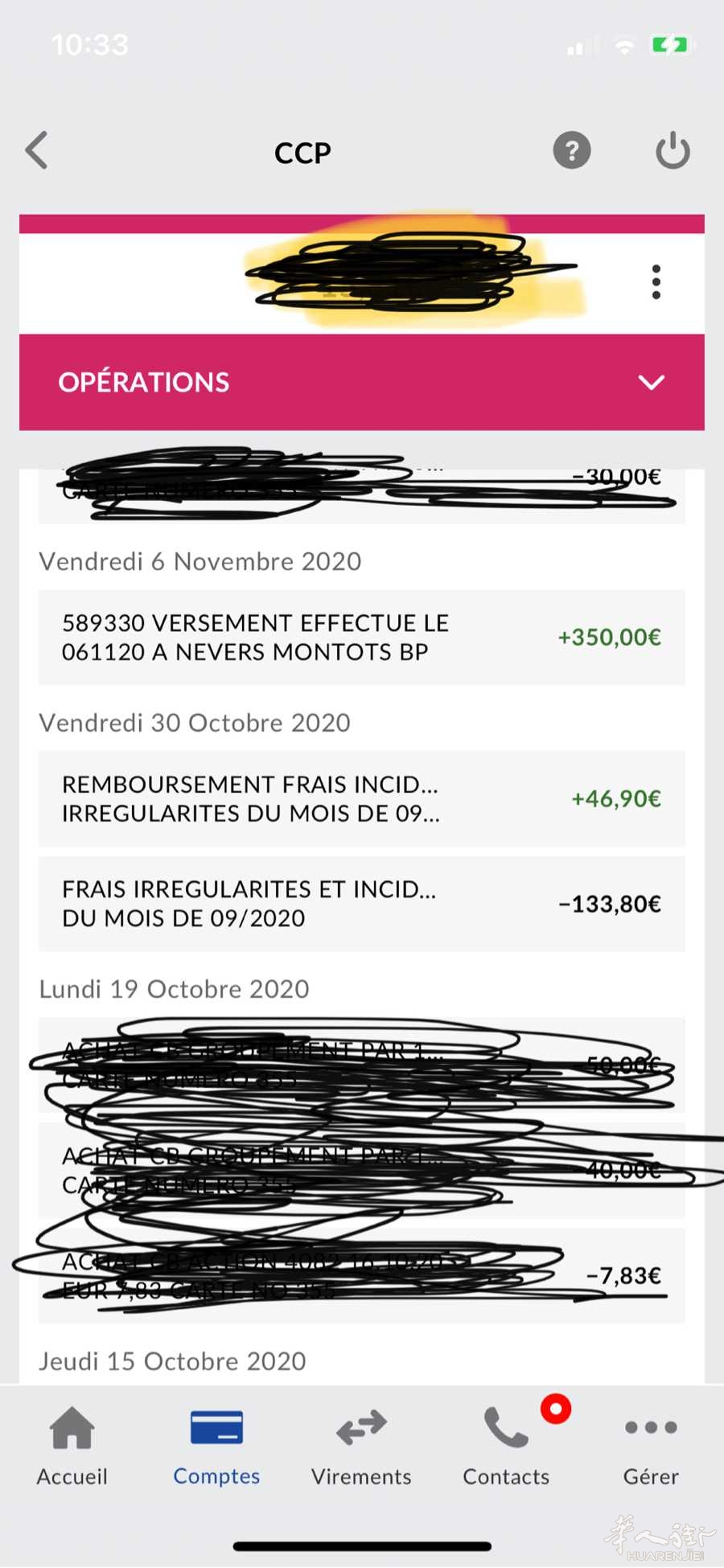This screenshot has height=1568, width=724.
Task: Open the FRAIS IRREGULARITES -133,80€ operation
Action: tap(362, 904)
